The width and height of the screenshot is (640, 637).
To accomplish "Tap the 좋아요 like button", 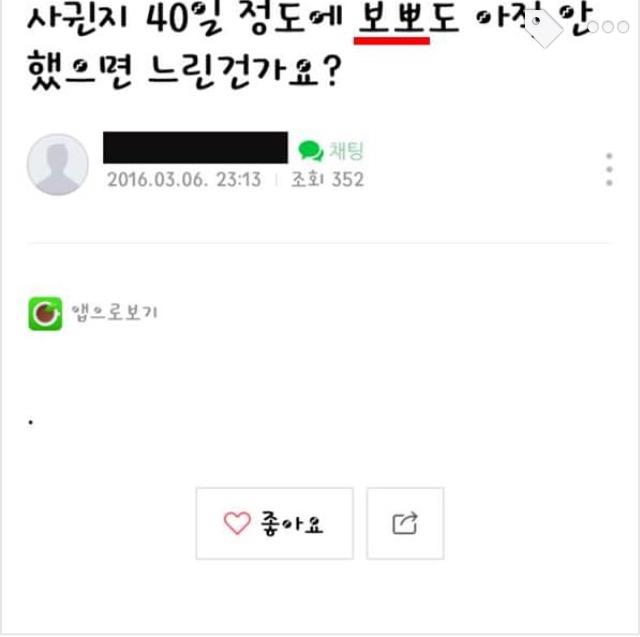I will (275, 523).
